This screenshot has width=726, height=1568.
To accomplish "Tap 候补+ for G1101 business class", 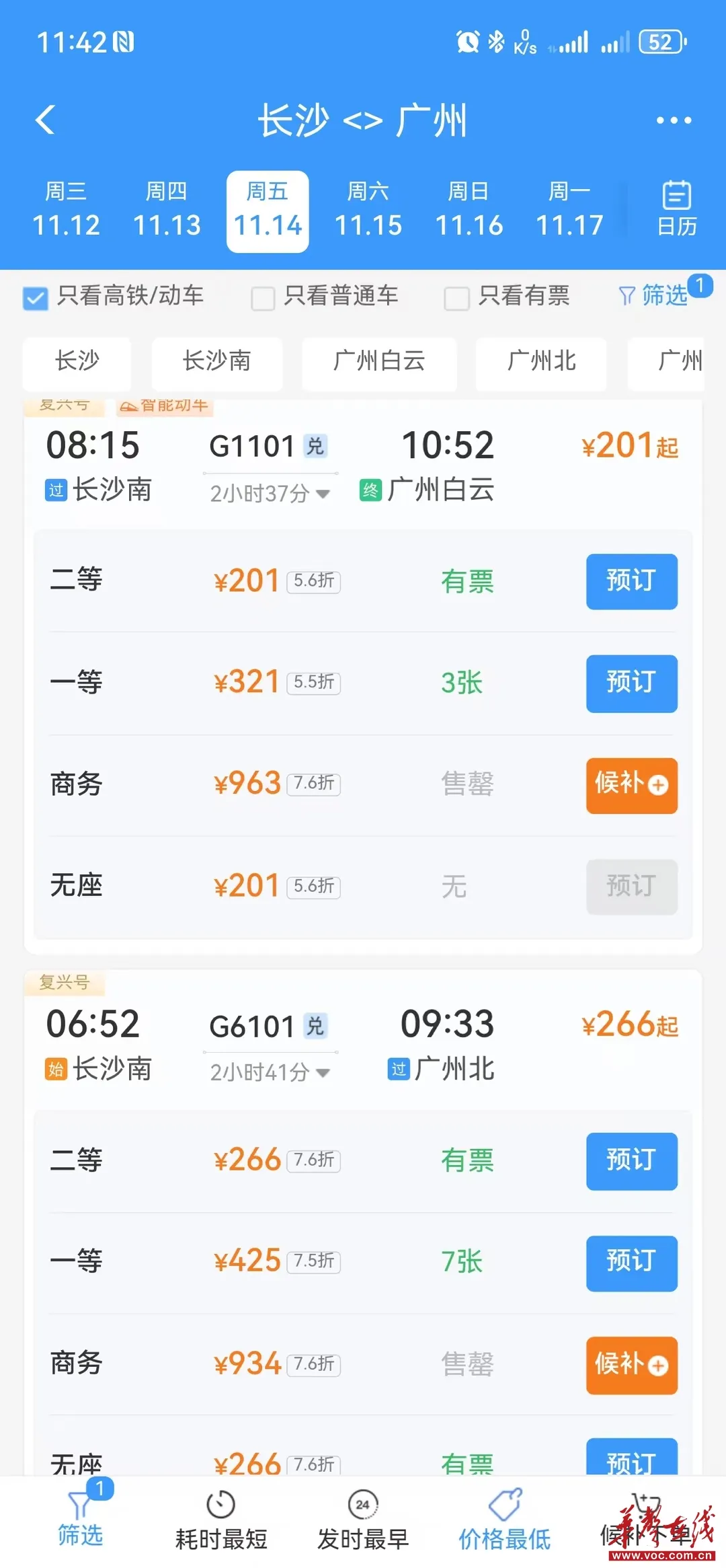I will point(631,786).
